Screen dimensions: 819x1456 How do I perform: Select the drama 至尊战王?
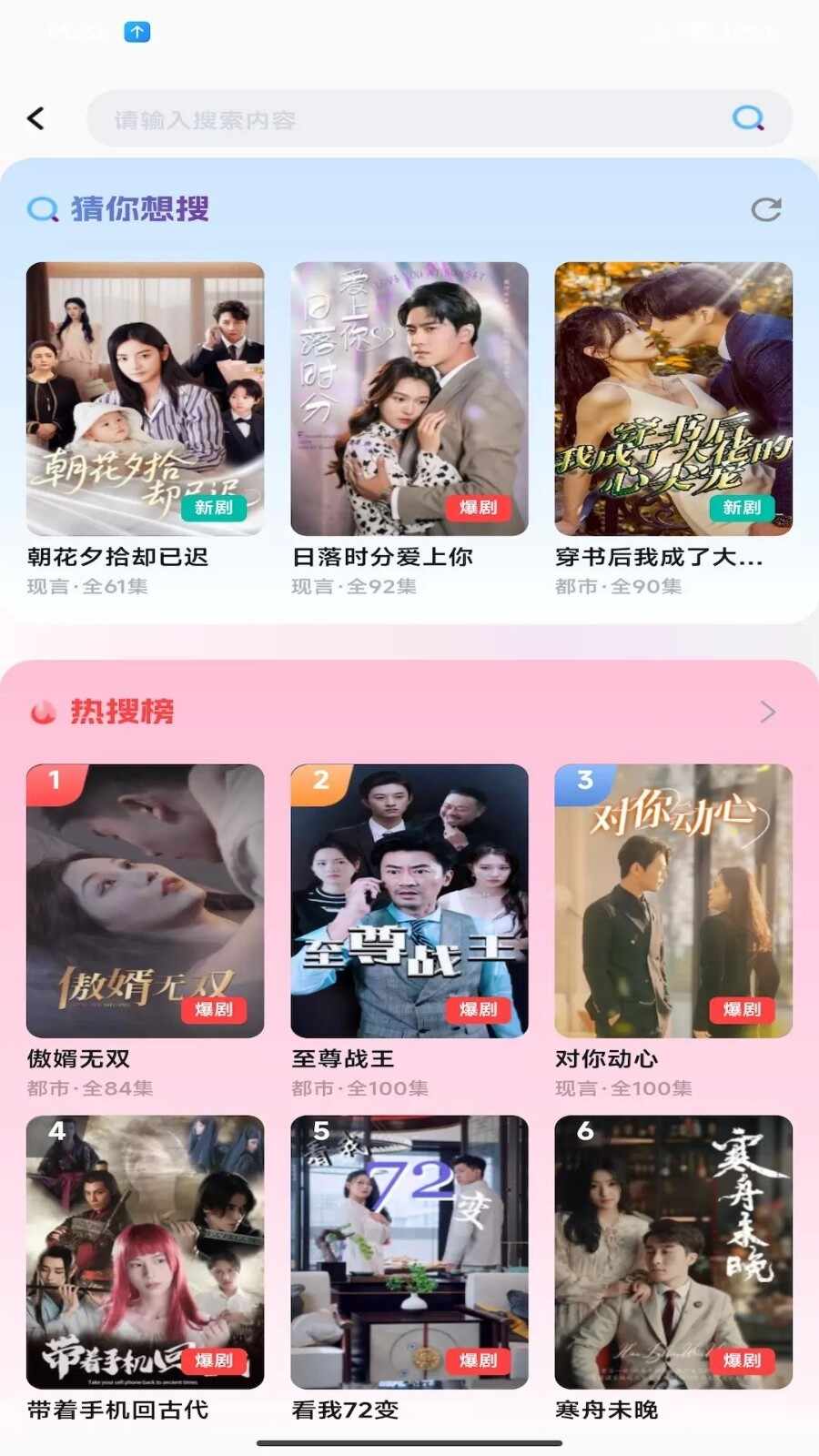click(x=409, y=901)
